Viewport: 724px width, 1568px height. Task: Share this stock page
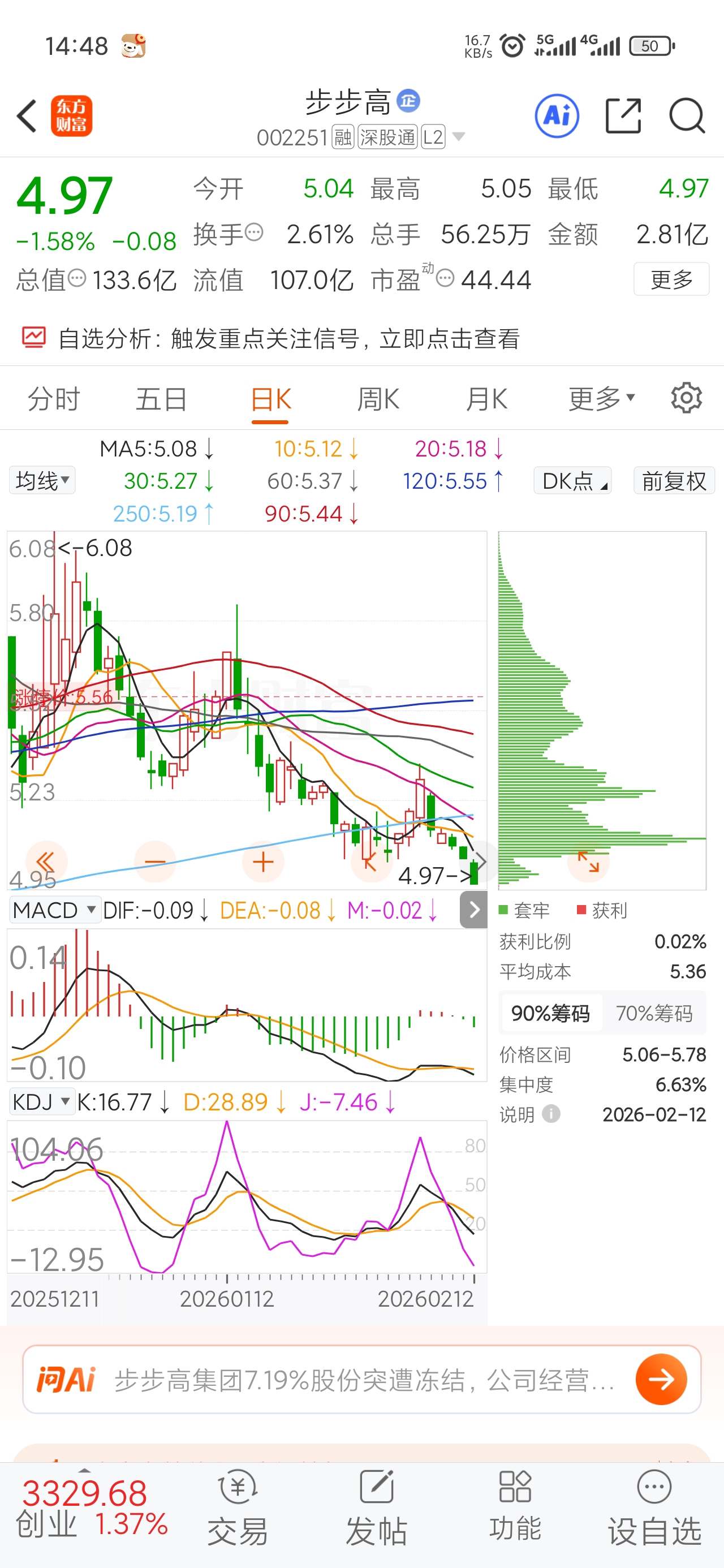[x=623, y=115]
